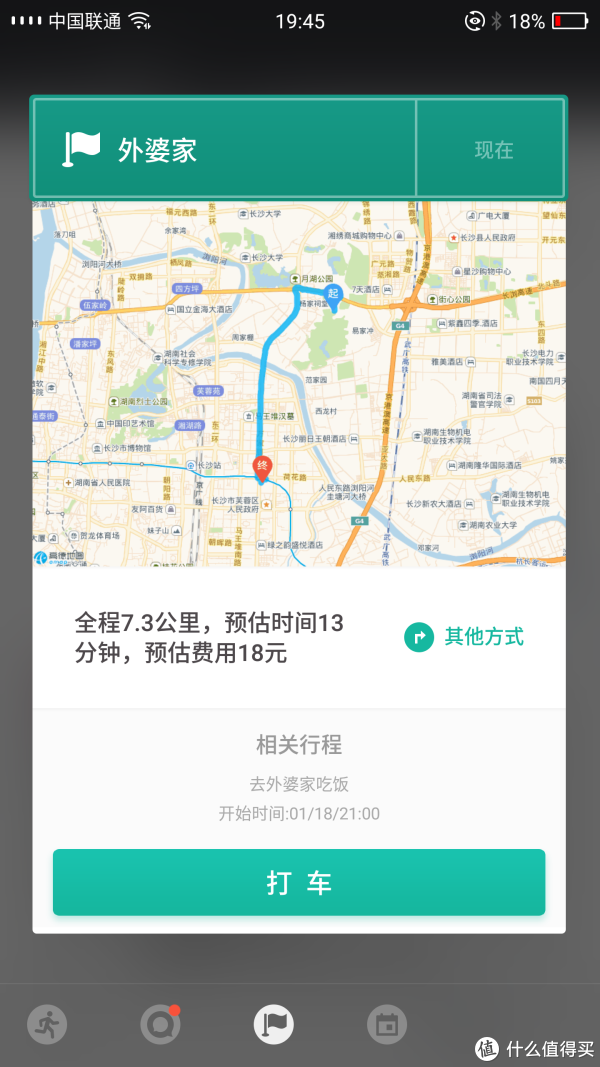Open related trip 去外婆家吃饭
Viewport: 600px width, 1067px height.
[299, 784]
